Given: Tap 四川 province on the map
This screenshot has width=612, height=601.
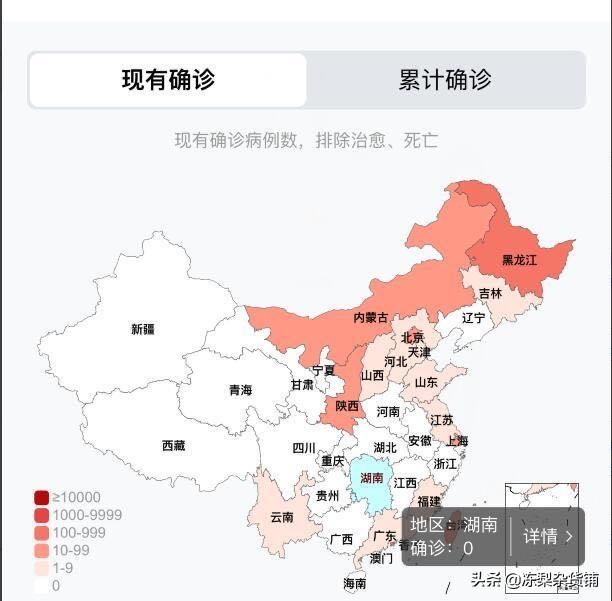Looking at the screenshot, I should point(304,448).
